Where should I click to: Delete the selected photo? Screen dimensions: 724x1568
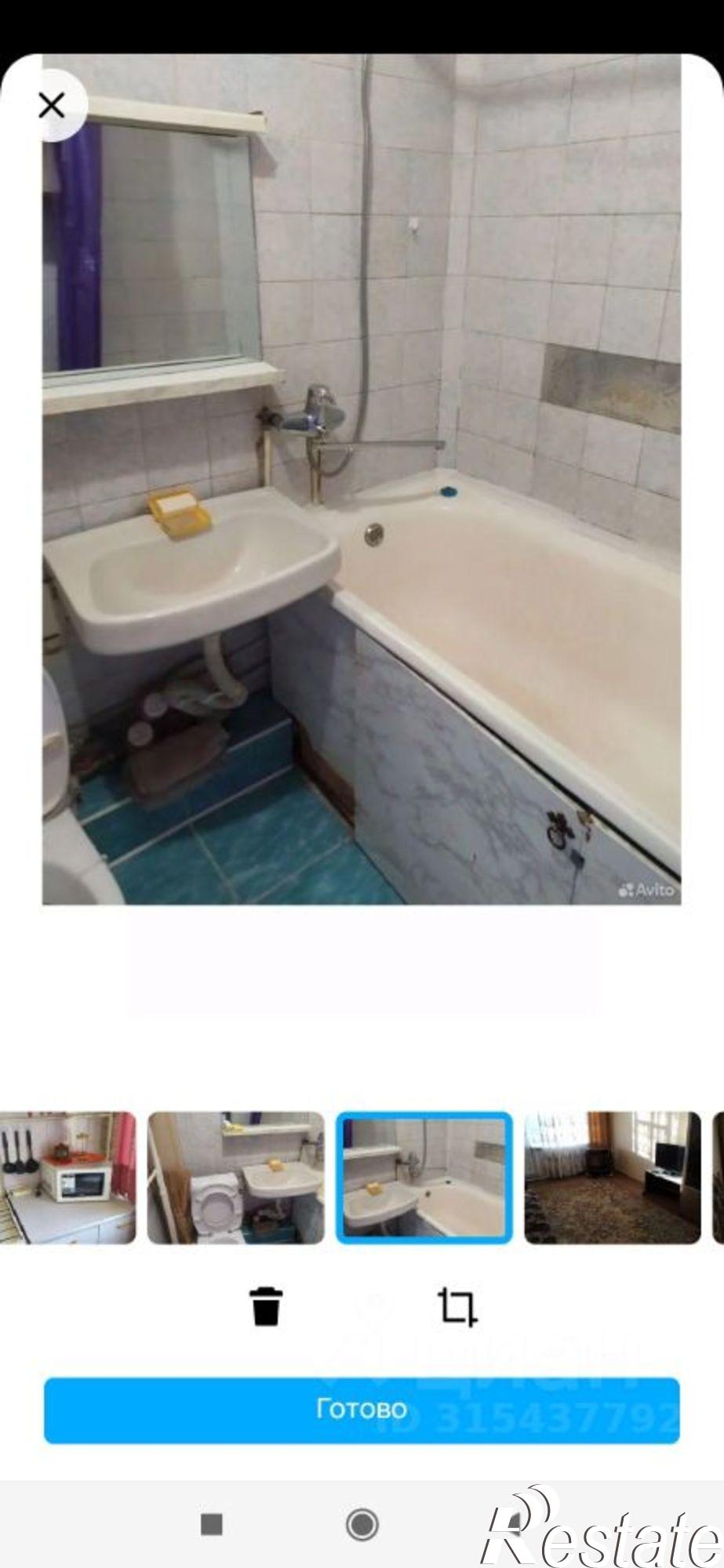point(266,1306)
